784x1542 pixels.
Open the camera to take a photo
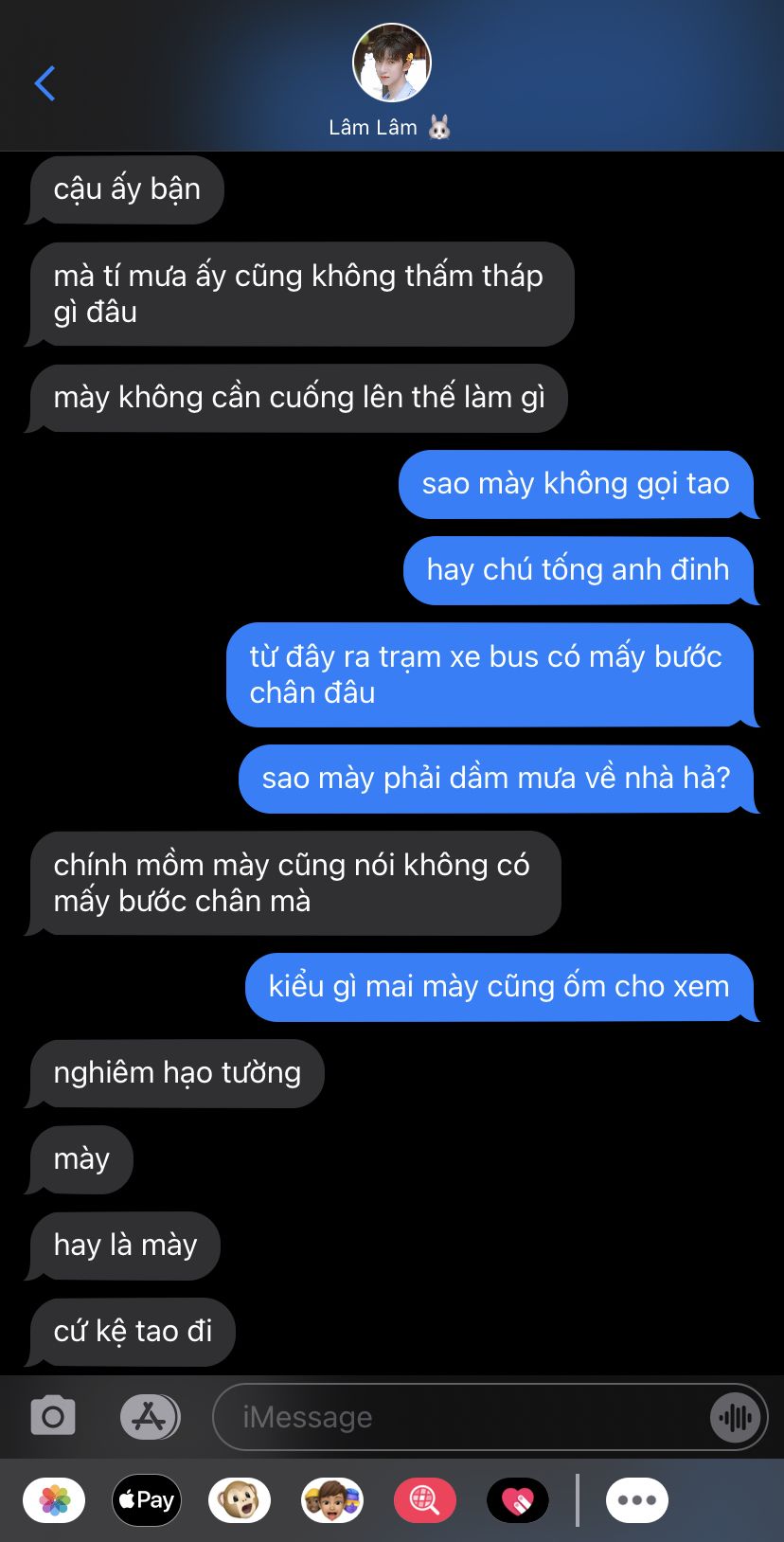[53, 1417]
